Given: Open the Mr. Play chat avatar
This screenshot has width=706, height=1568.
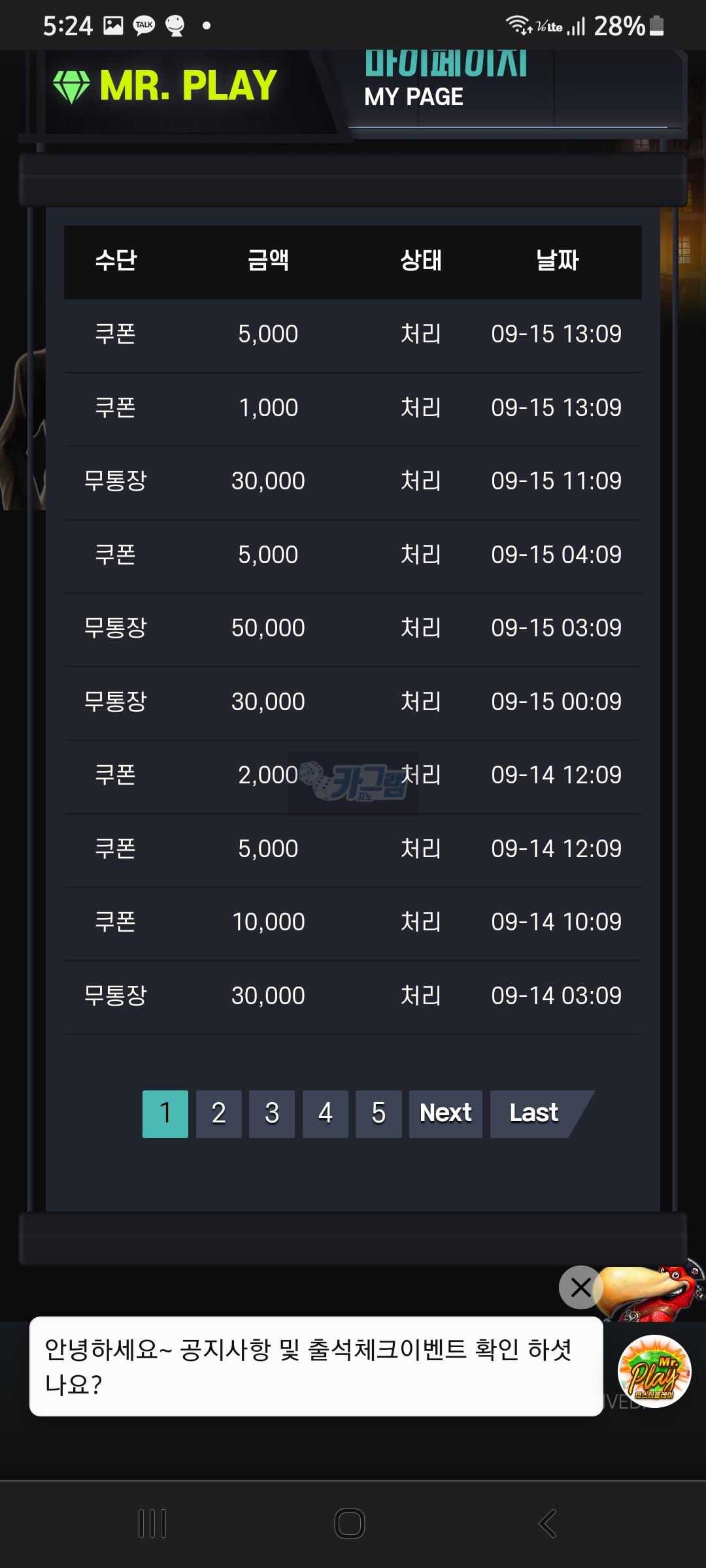Looking at the screenshot, I should pos(654,1371).
